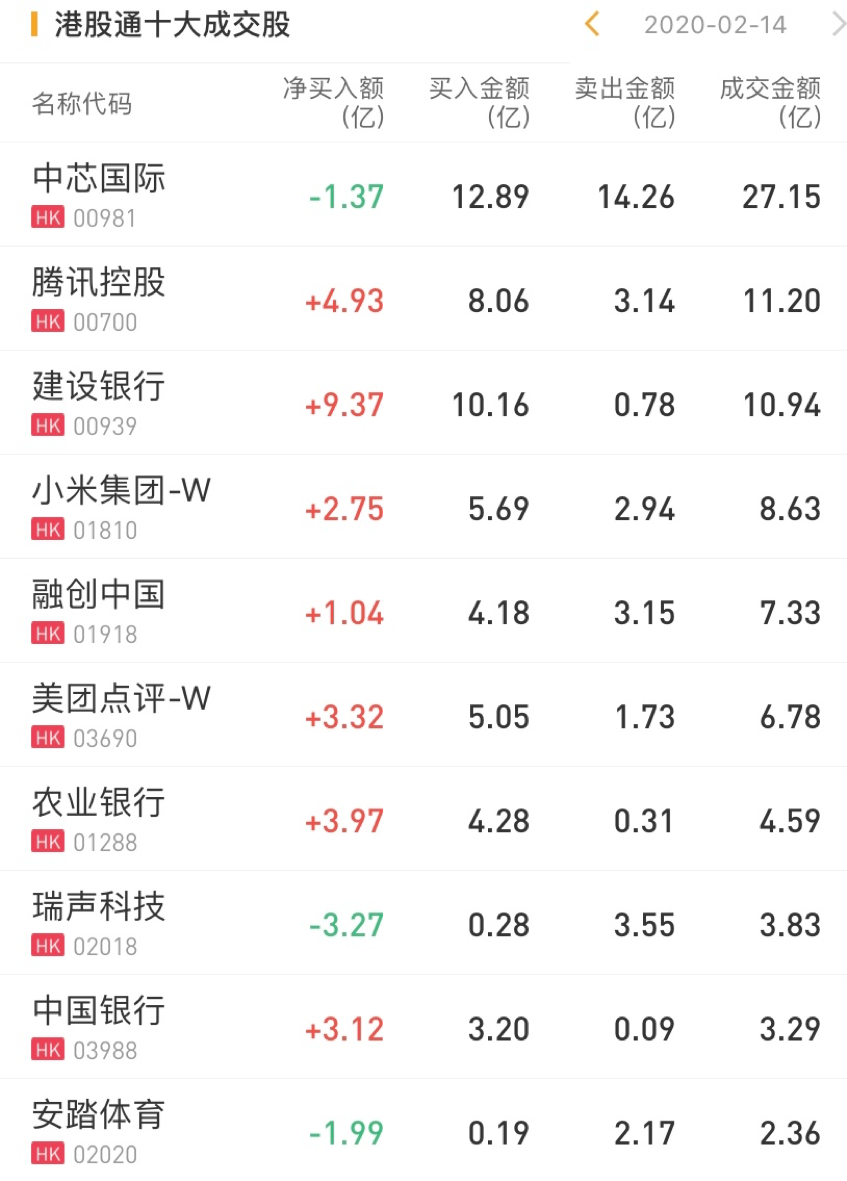Open 融创中国 stock details

coord(99,610)
